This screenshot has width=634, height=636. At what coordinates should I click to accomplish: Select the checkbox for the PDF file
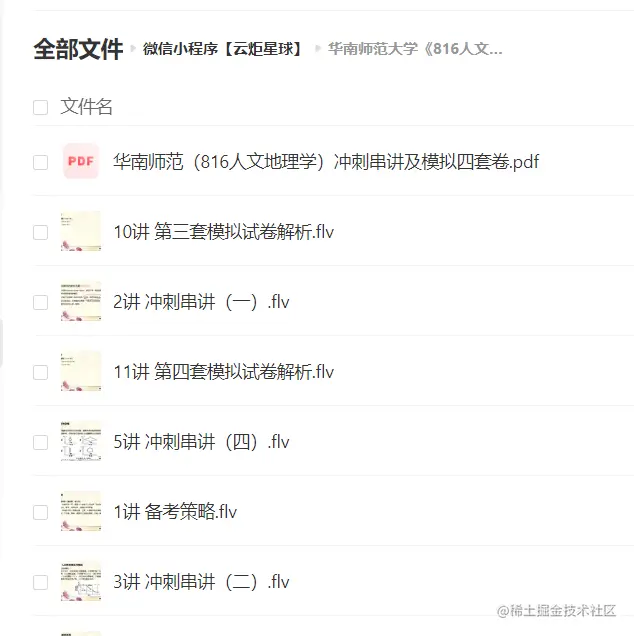point(41,162)
